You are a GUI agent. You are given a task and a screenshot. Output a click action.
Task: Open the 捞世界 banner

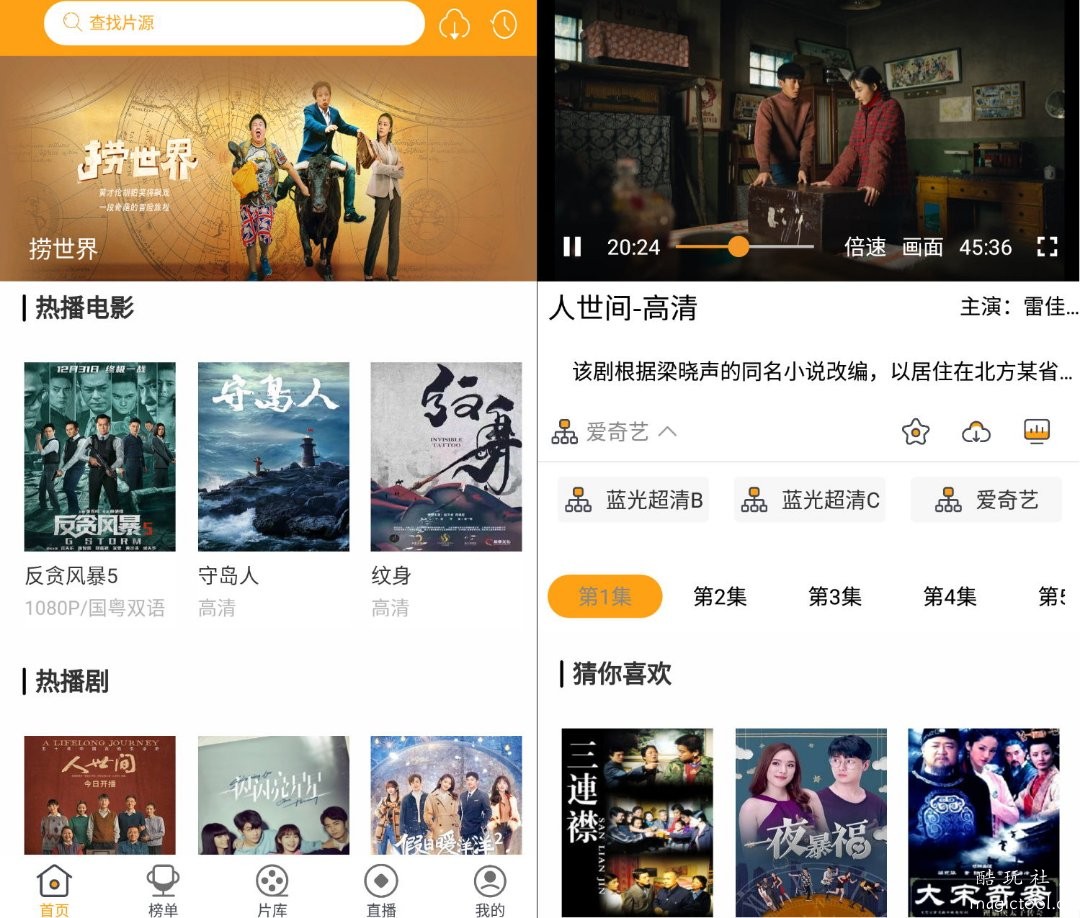(268, 168)
